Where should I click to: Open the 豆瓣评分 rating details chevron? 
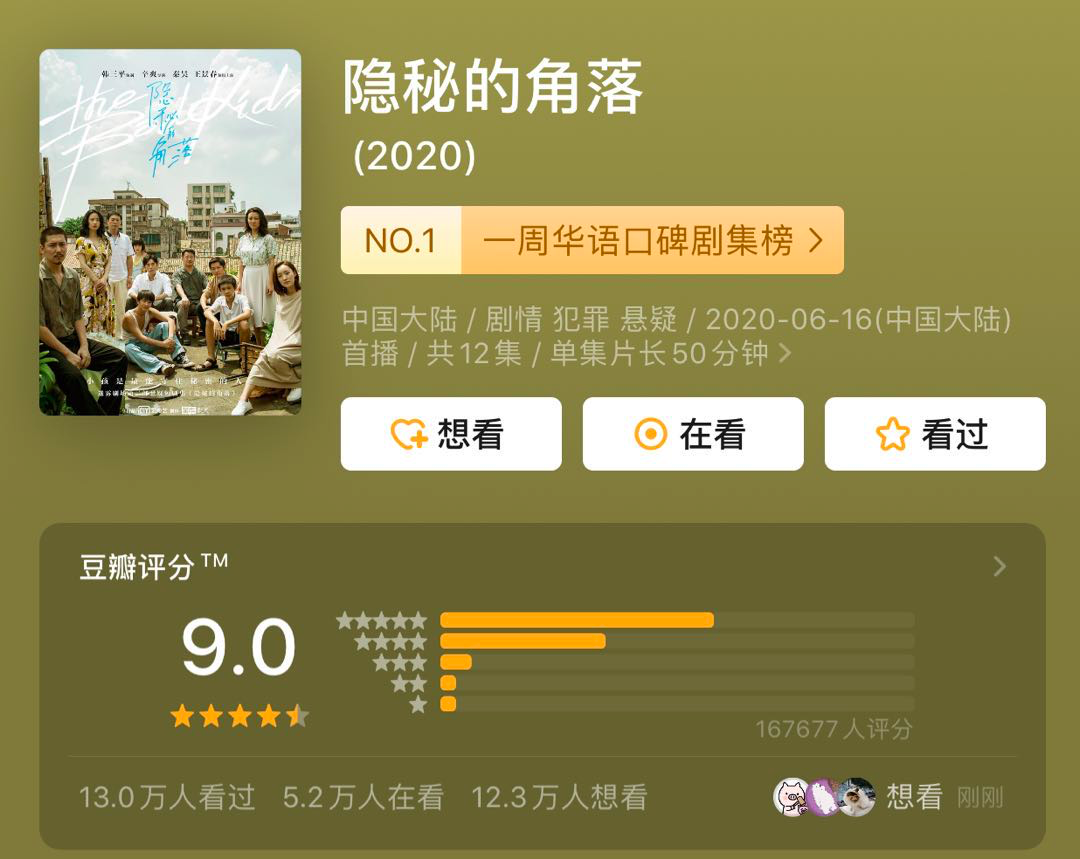[x=999, y=567]
